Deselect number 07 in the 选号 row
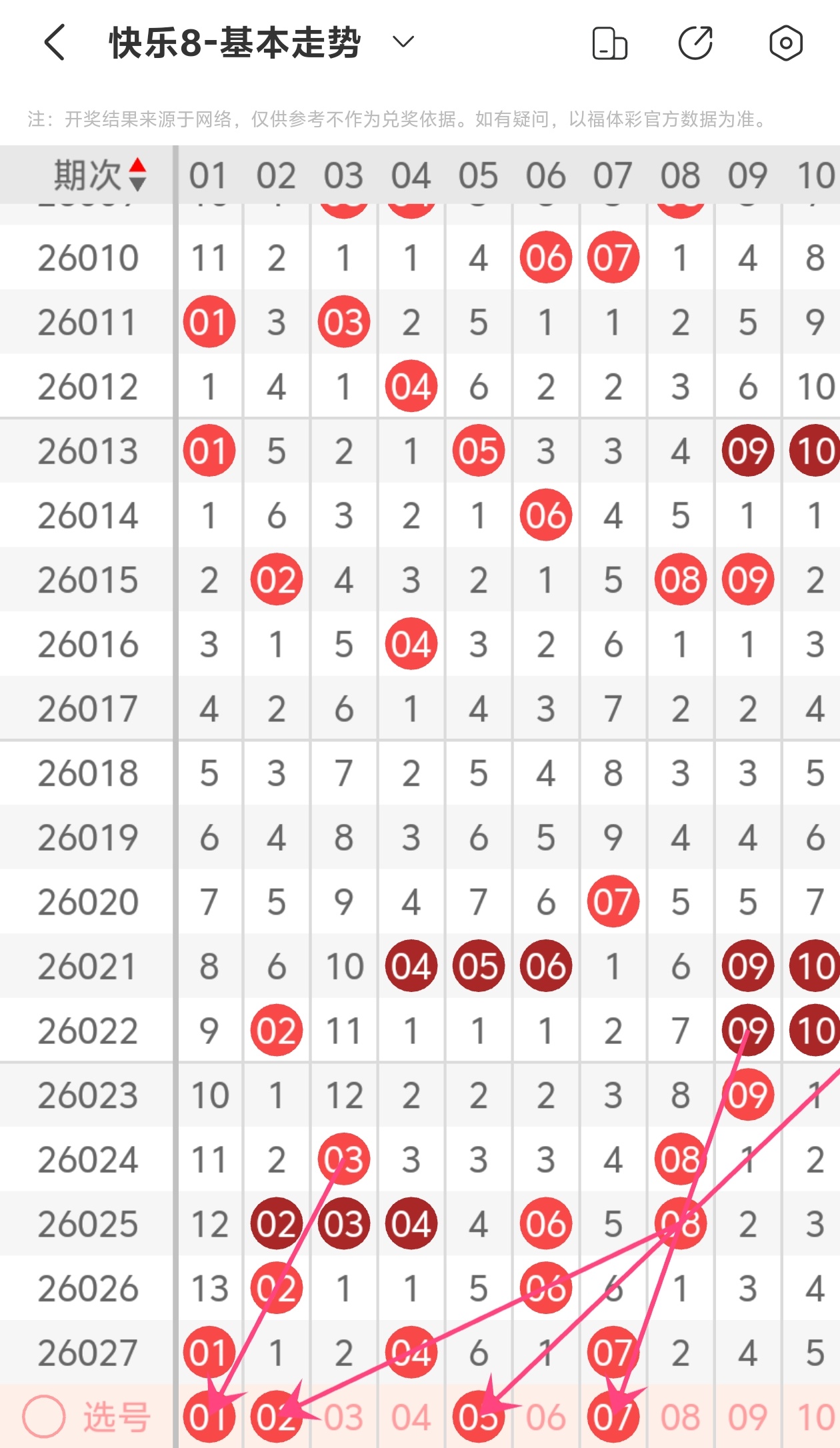Viewport: 840px width, 1448px height. pos(613,1416)
